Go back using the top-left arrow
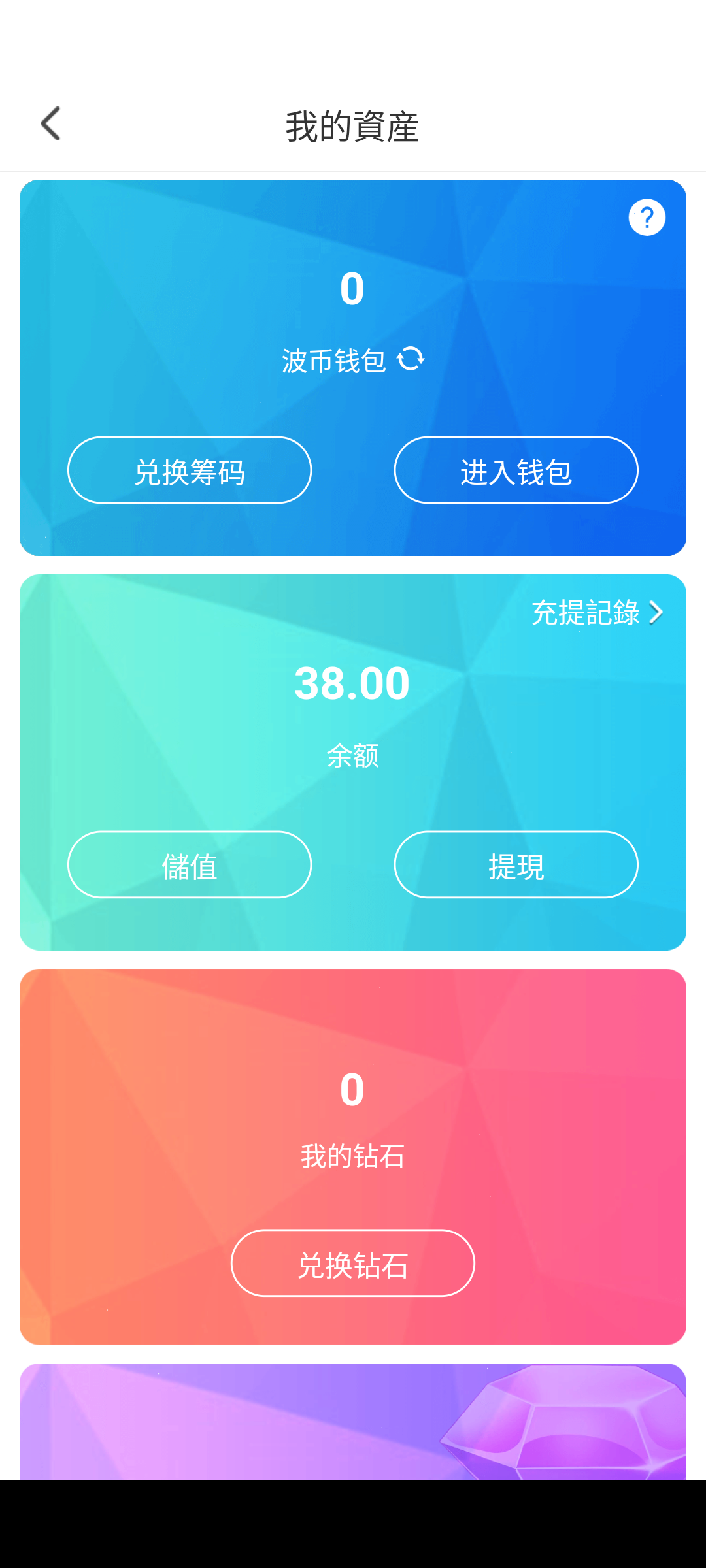Image resolution: width=706 pixels, height=1568 pixels. click(x=51, y=124)
